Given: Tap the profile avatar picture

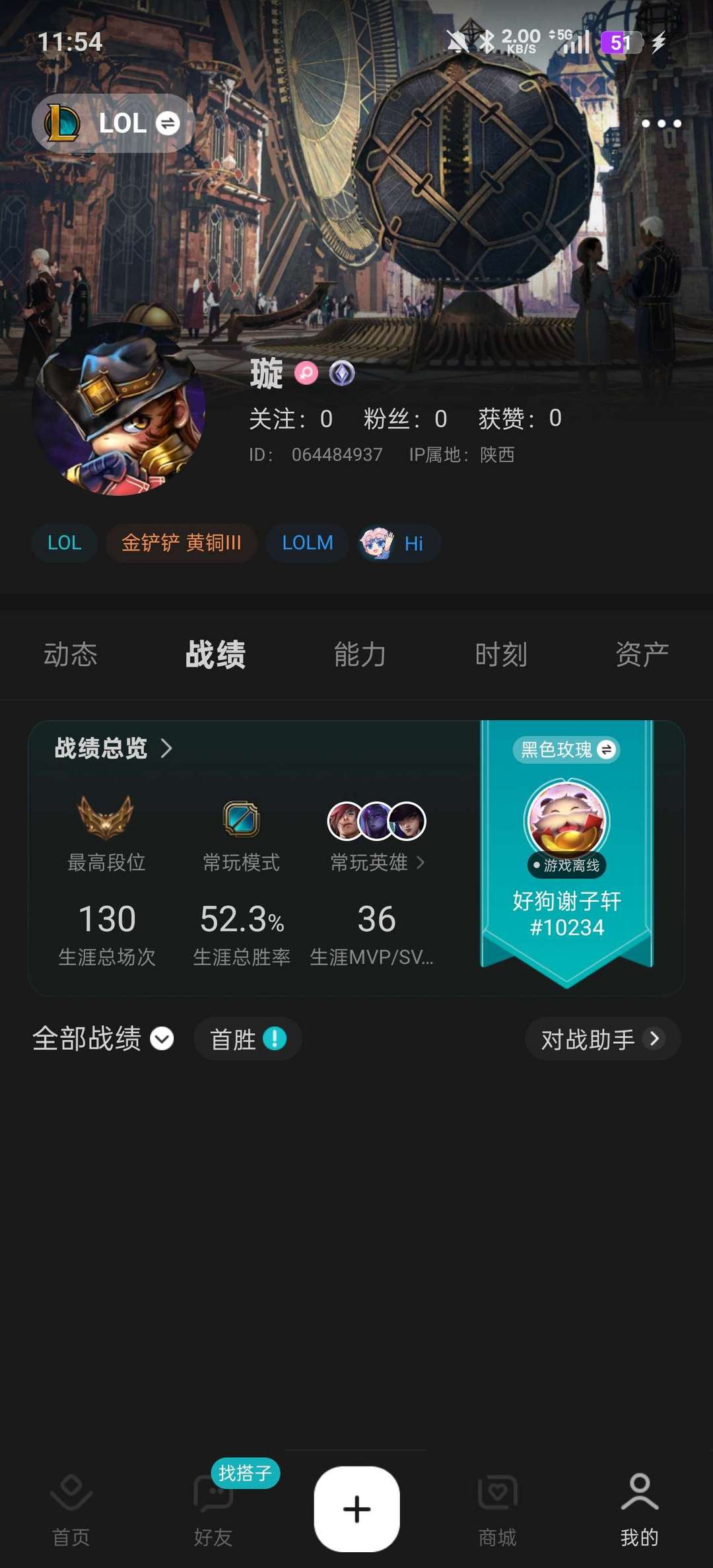Looking at the screenshot, I should pyautogui.click(x=119, y=409).
